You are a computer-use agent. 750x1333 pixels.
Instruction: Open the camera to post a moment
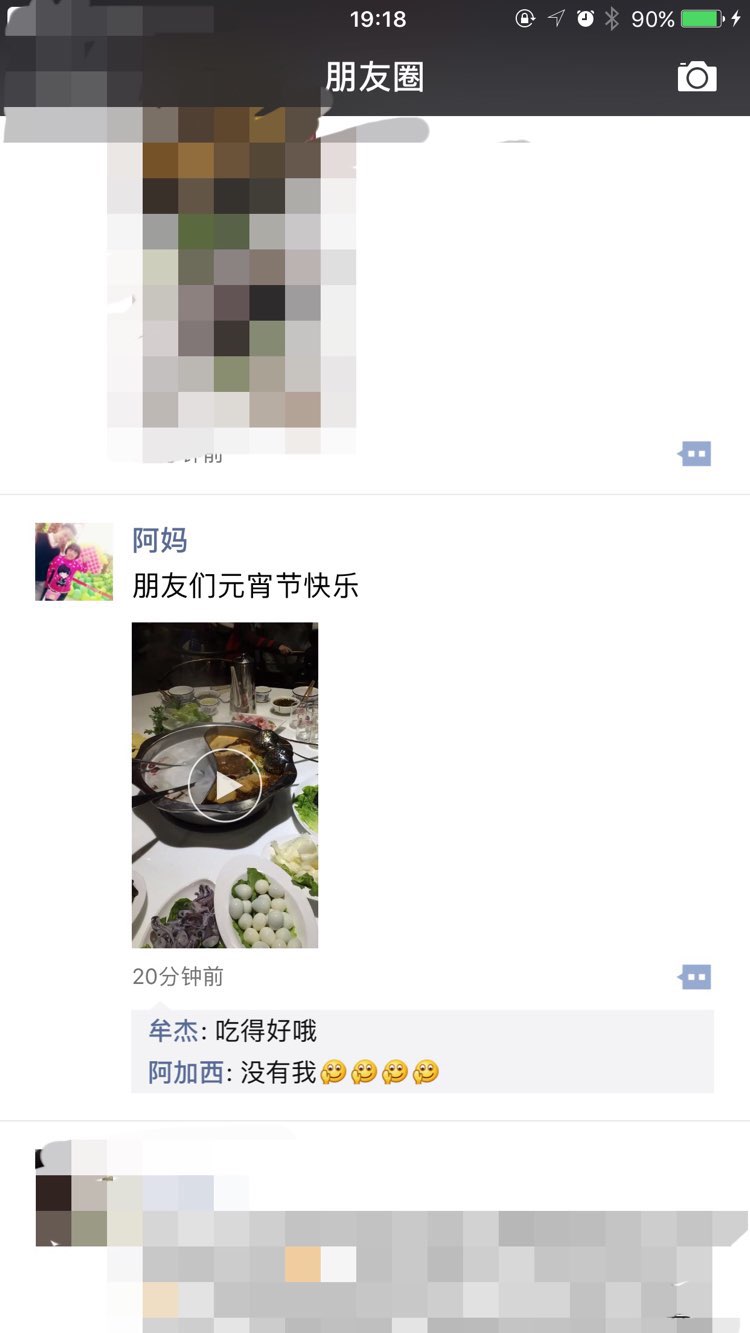coord(697,77)
